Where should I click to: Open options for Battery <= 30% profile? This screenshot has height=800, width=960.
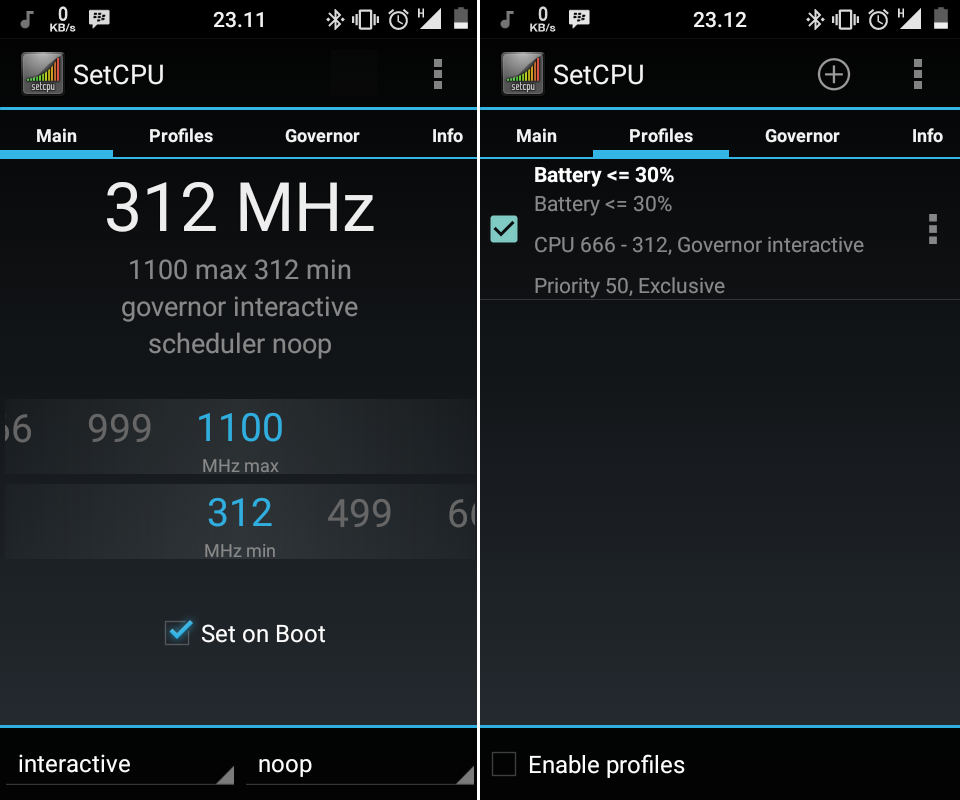click(x=932, y=229)
